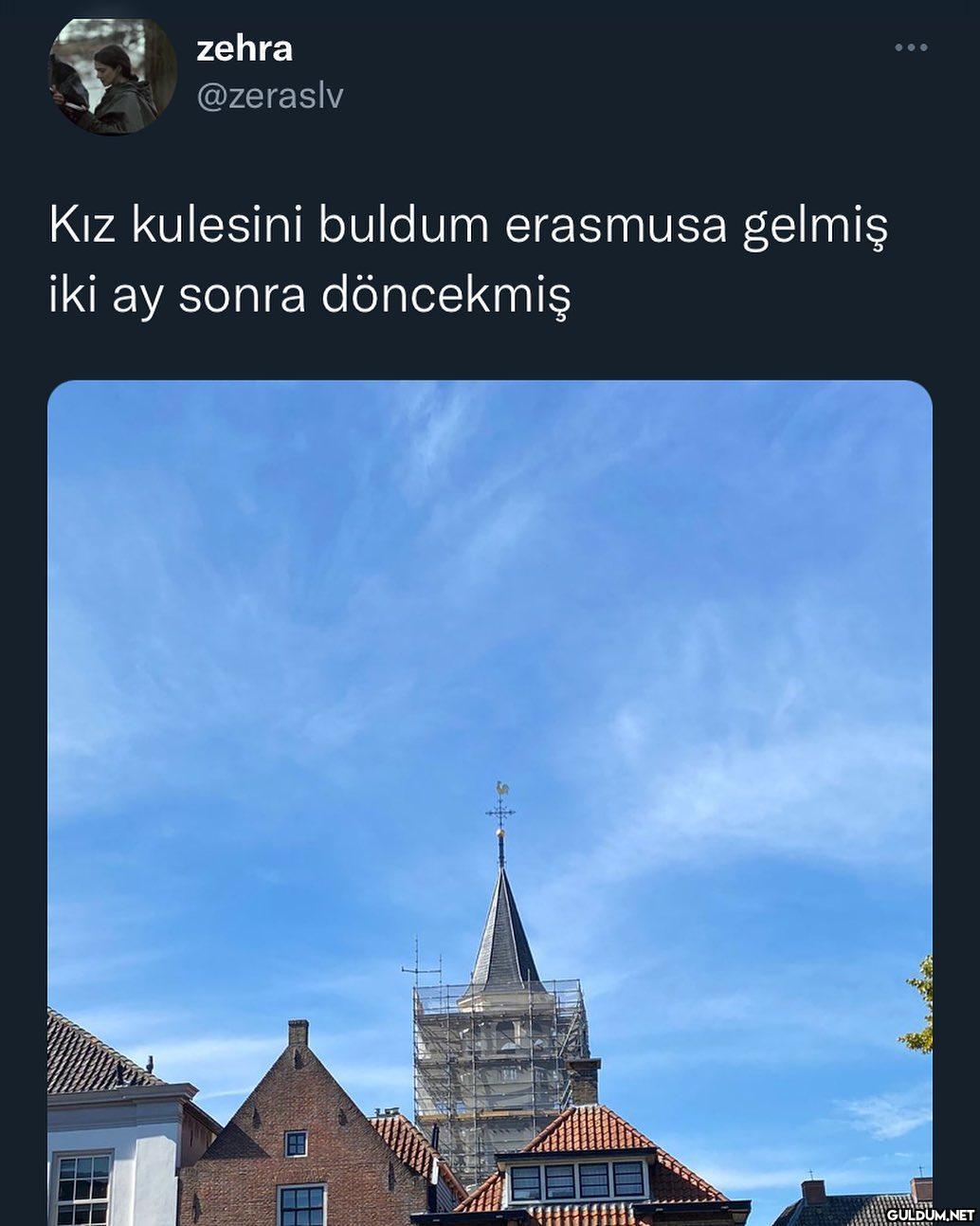Open zehra's profile picture
The image size is (980, 1226).
(x=112, y=75)
